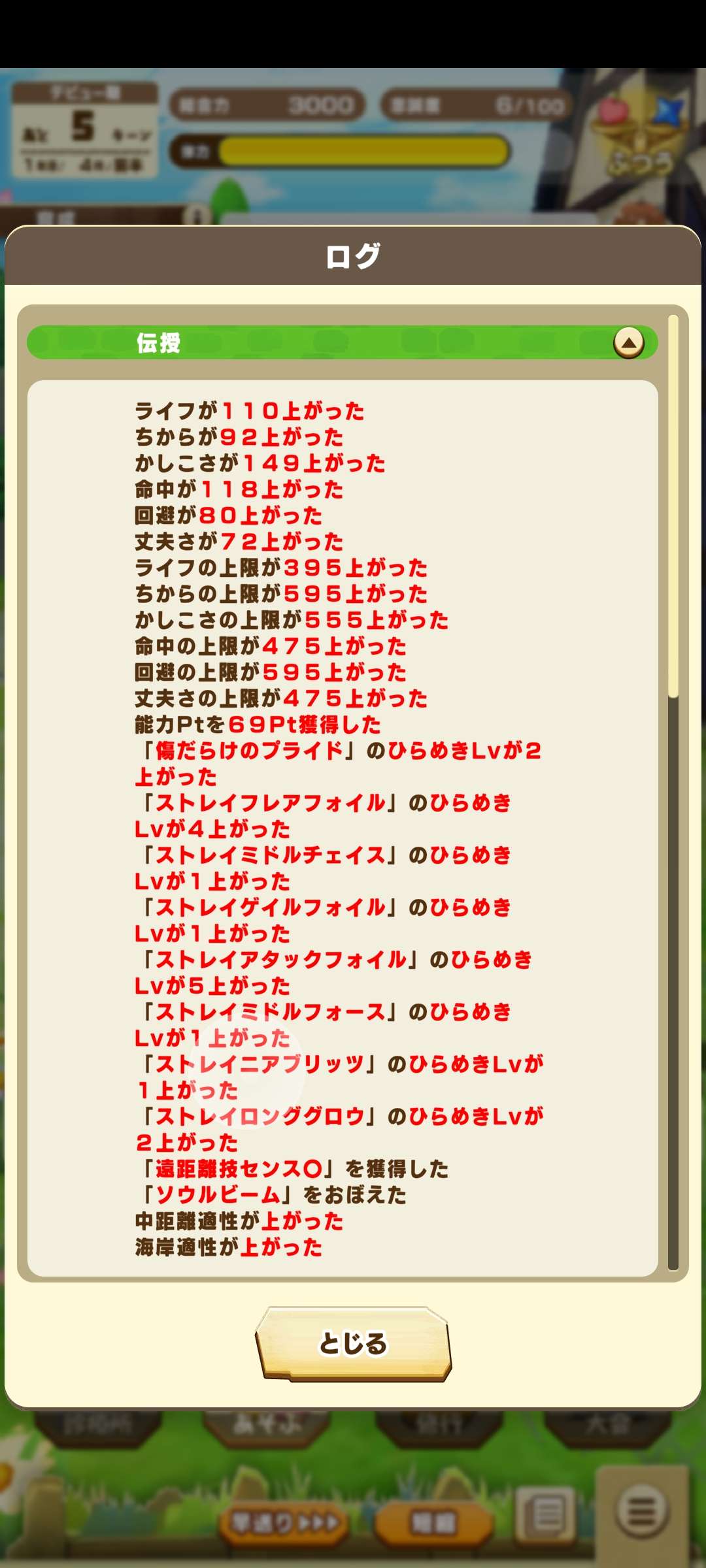Close the log with とじる button
This screenshot has height=1568, width=706.
pos(353,1343)
